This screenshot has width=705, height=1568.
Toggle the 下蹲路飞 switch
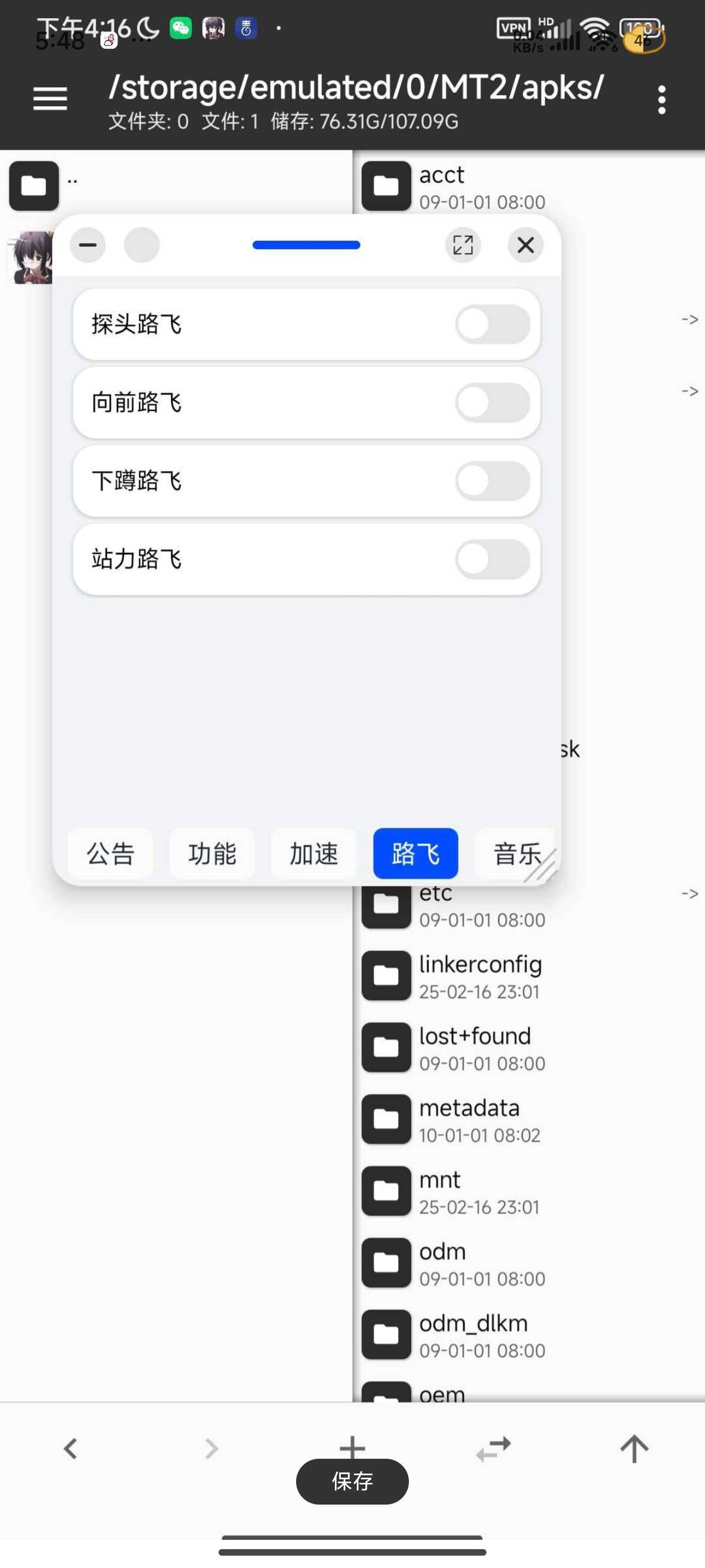pos(492,481)
